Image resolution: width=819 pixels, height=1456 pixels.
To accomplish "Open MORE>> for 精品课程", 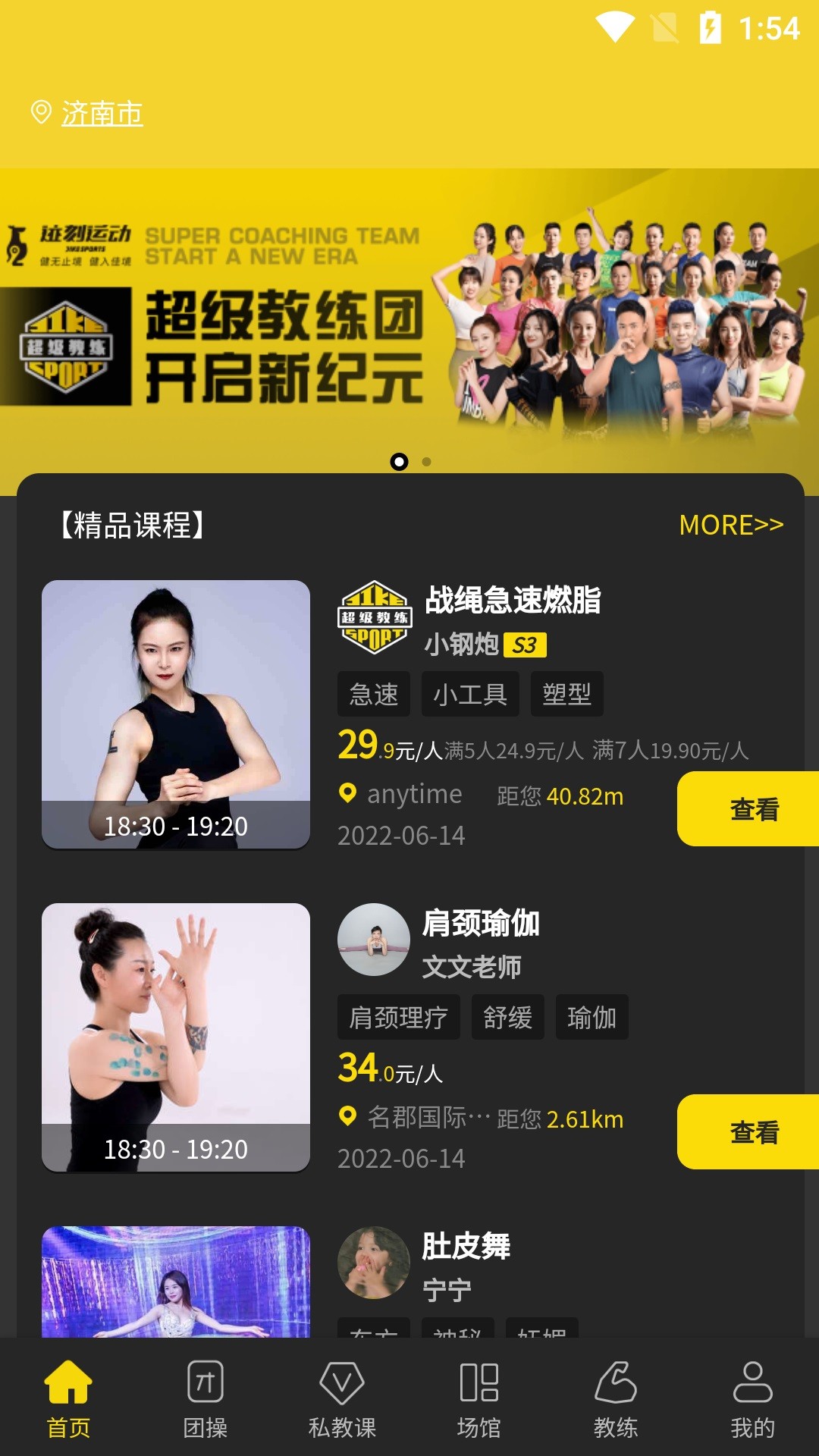I will [x=730, y=525].
